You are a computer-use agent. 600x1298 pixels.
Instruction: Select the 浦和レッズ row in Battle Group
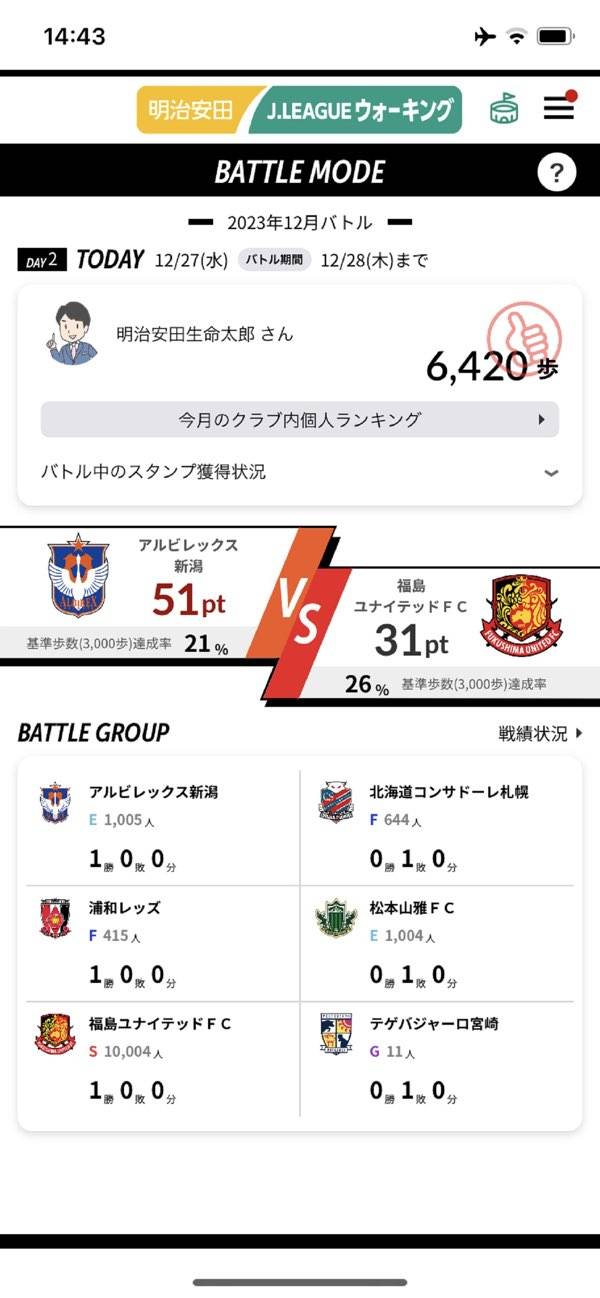pos(160,942)
